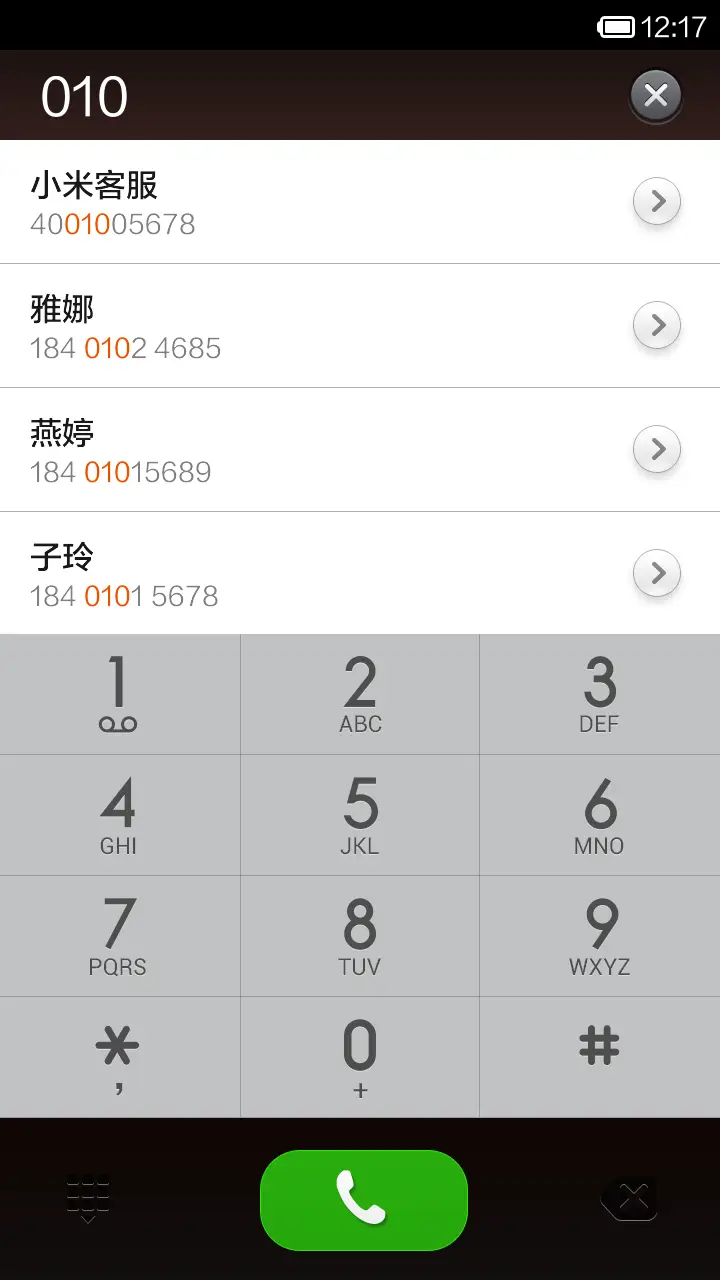
Task: Expand details for 小米客服 contact
Action: [x=657, y=201]
